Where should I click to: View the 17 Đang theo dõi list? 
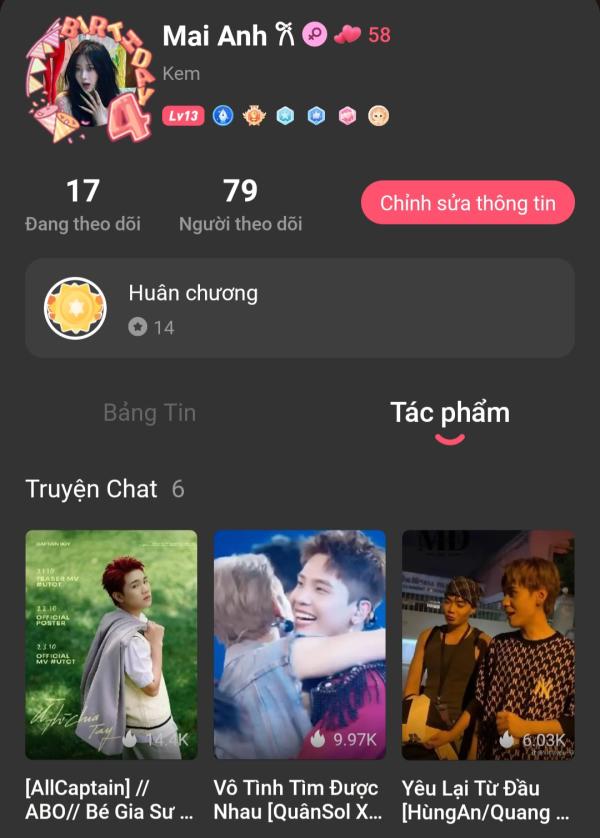click(82, 205)
